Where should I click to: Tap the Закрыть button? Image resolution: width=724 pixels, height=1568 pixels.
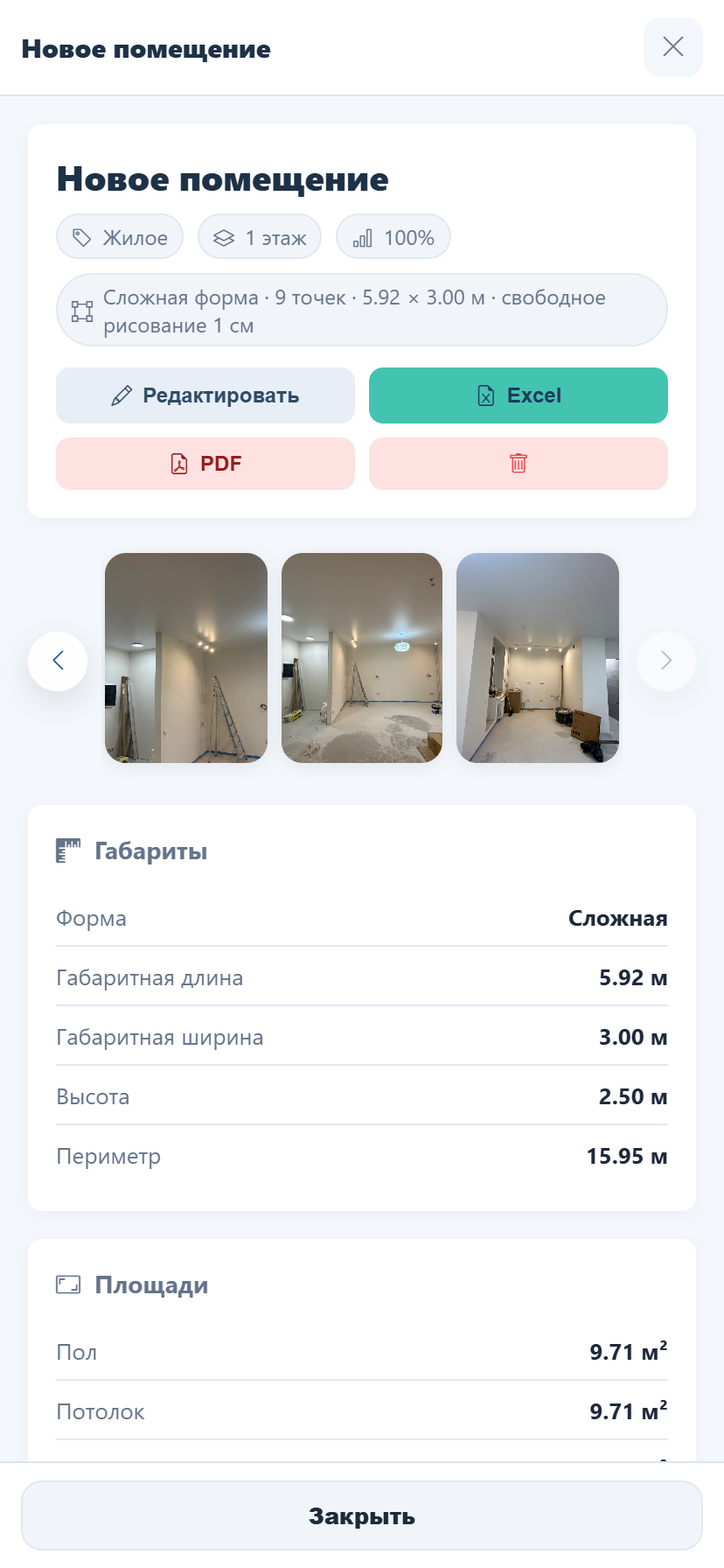362,1516
